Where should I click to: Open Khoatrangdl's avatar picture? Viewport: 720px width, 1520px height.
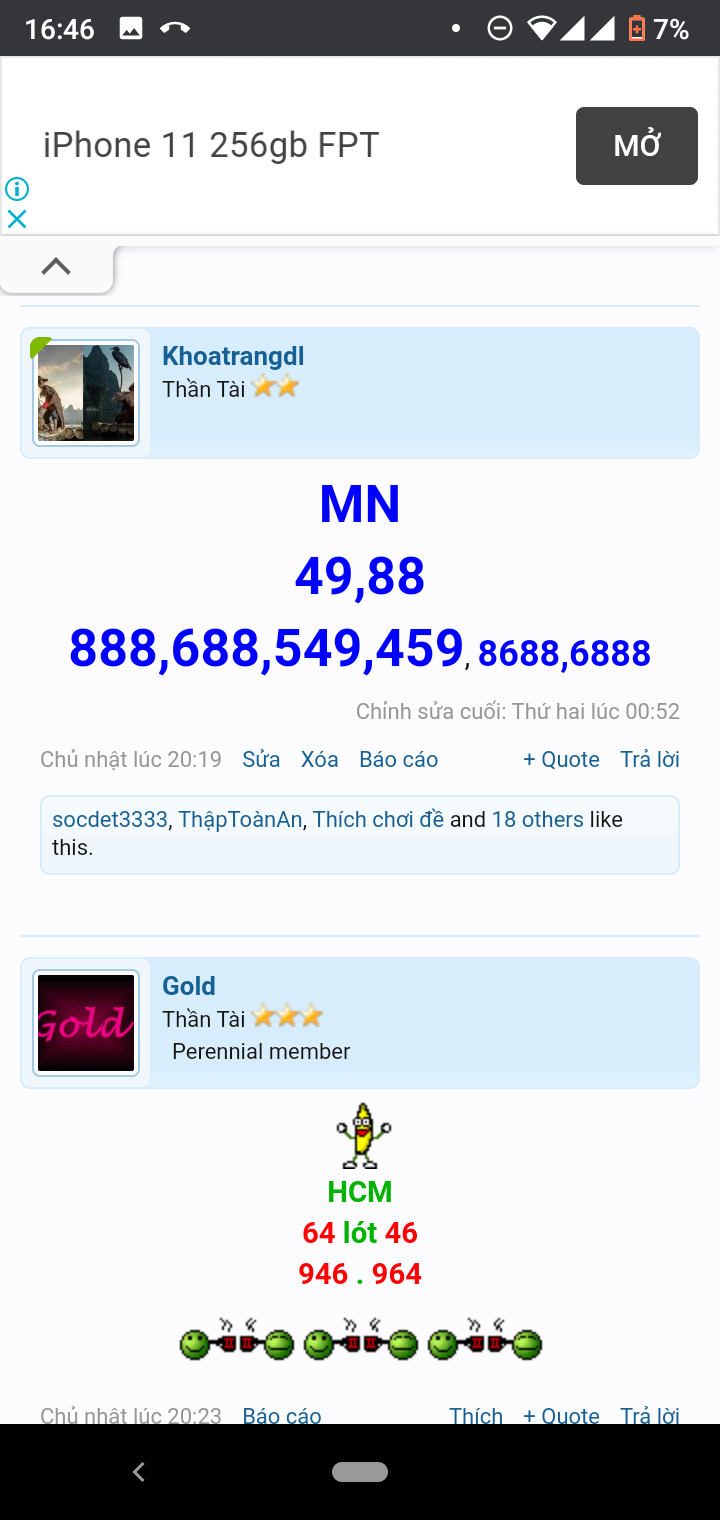click(x=86, y=393)
